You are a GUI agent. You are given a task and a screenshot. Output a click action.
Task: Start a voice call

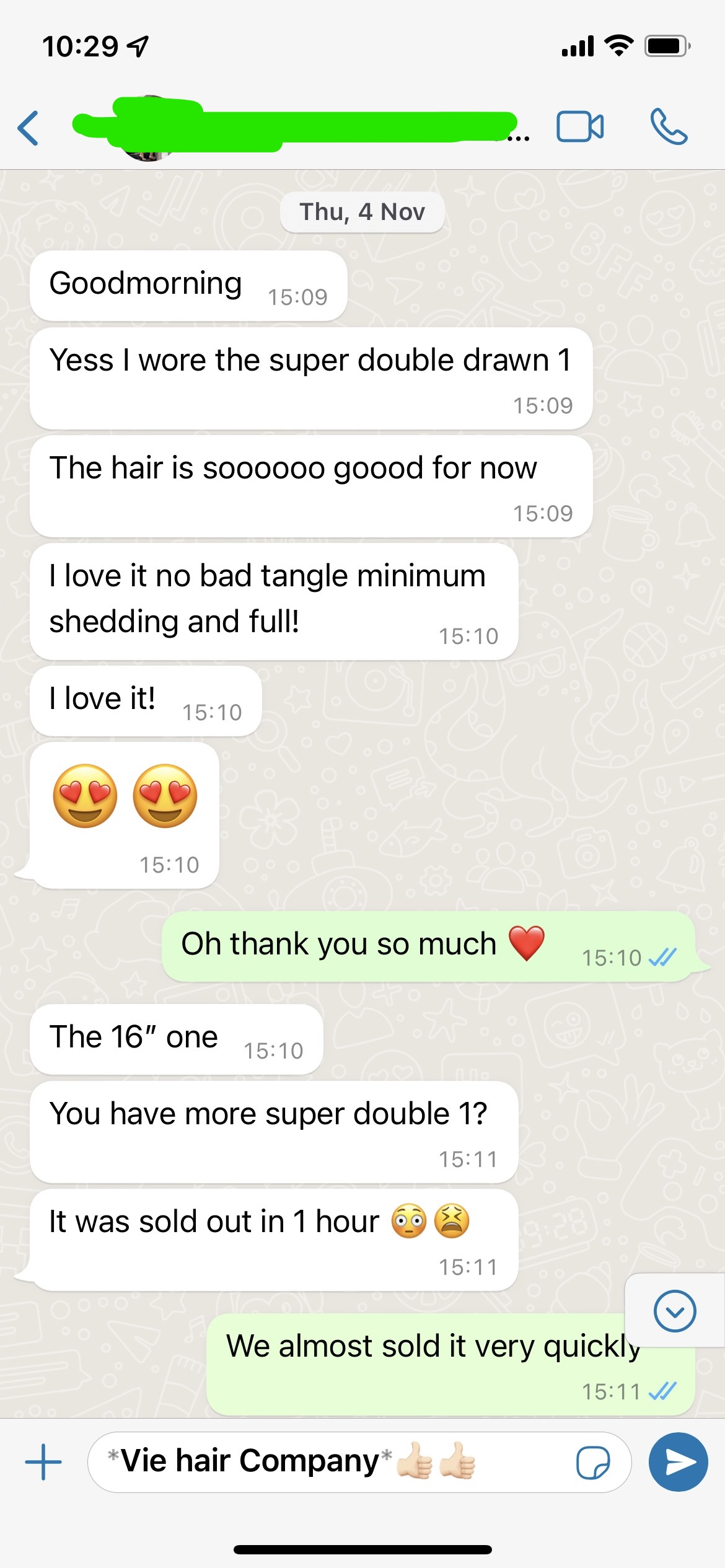click(x=669, y=127)
